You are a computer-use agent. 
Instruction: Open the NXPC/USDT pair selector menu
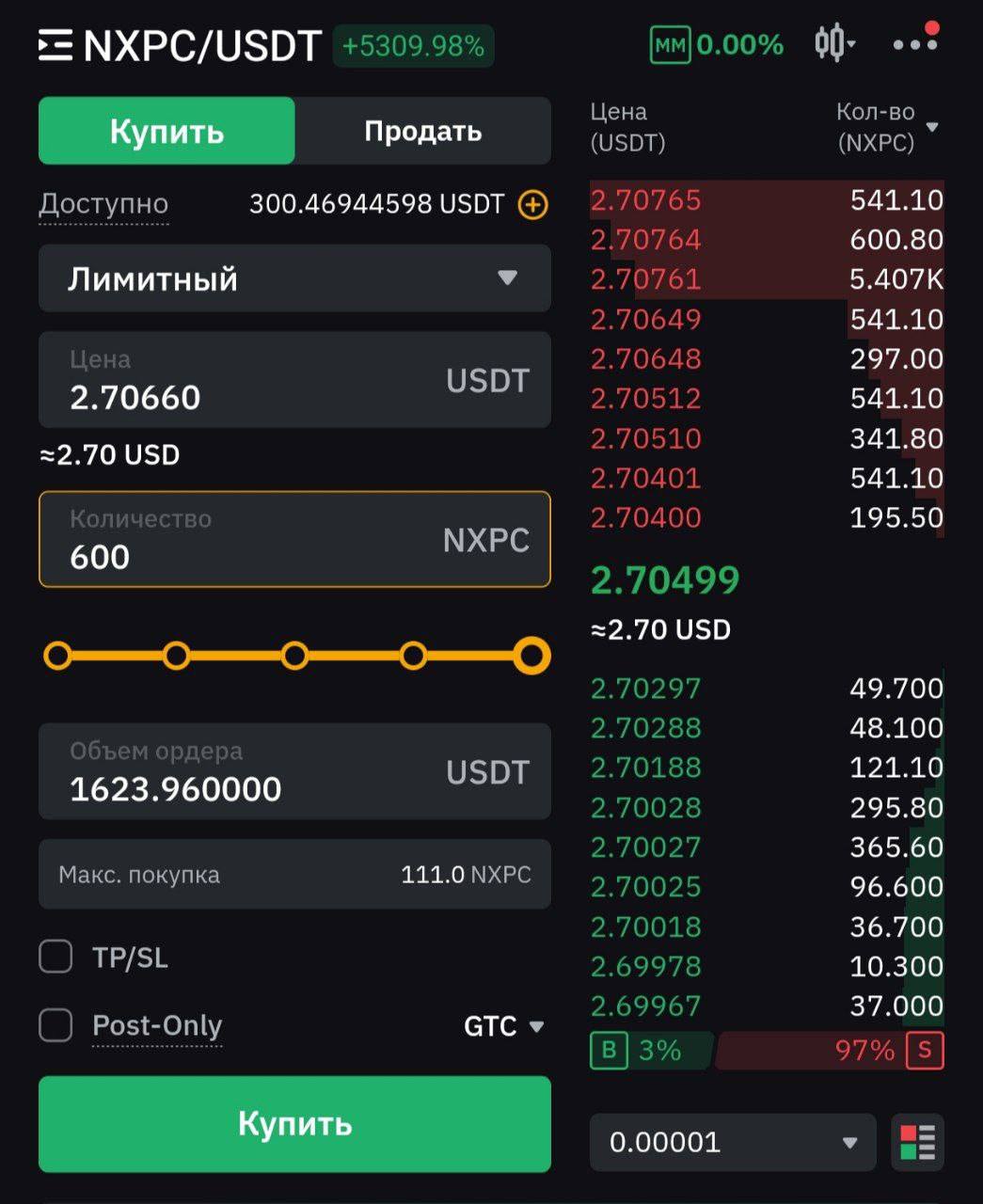(179, 45)
